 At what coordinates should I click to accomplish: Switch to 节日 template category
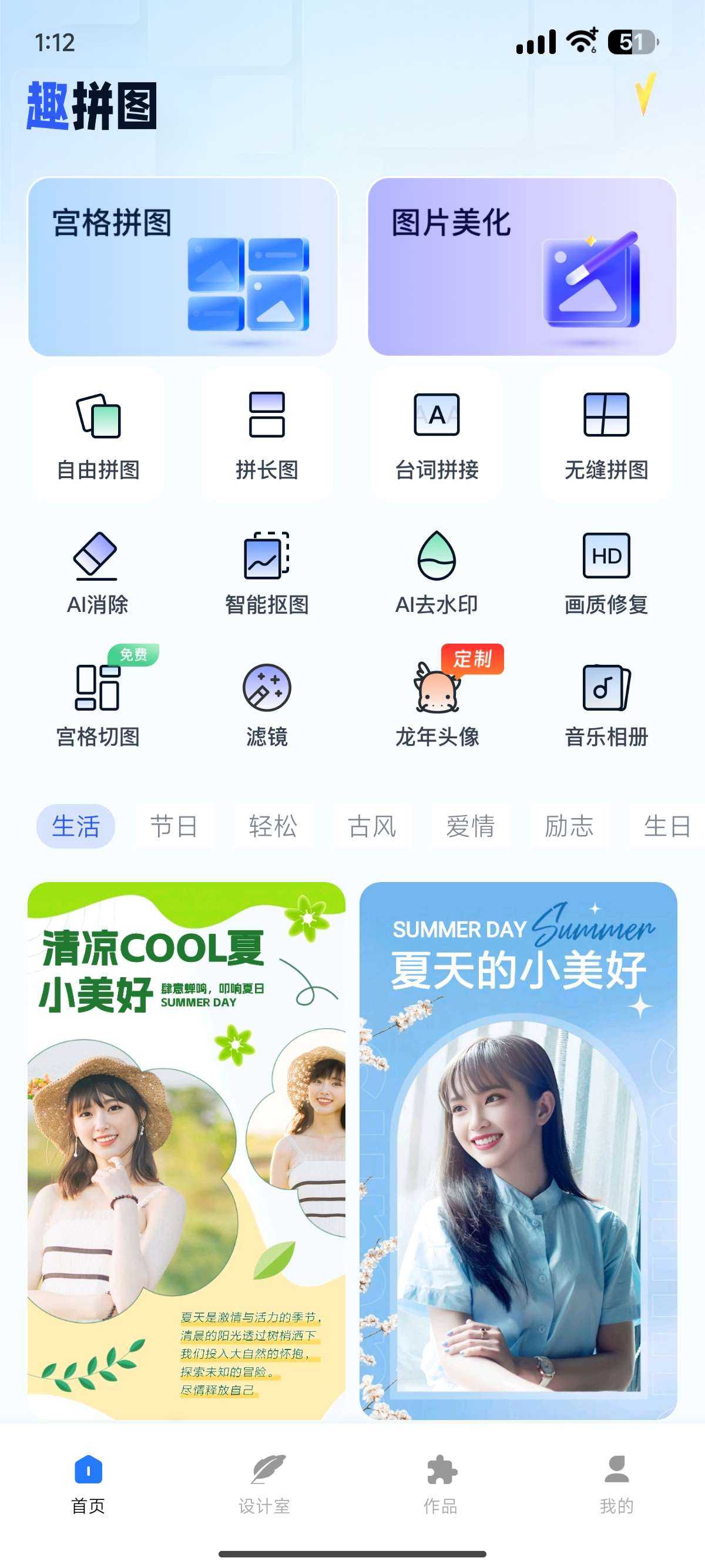[174, 826]
